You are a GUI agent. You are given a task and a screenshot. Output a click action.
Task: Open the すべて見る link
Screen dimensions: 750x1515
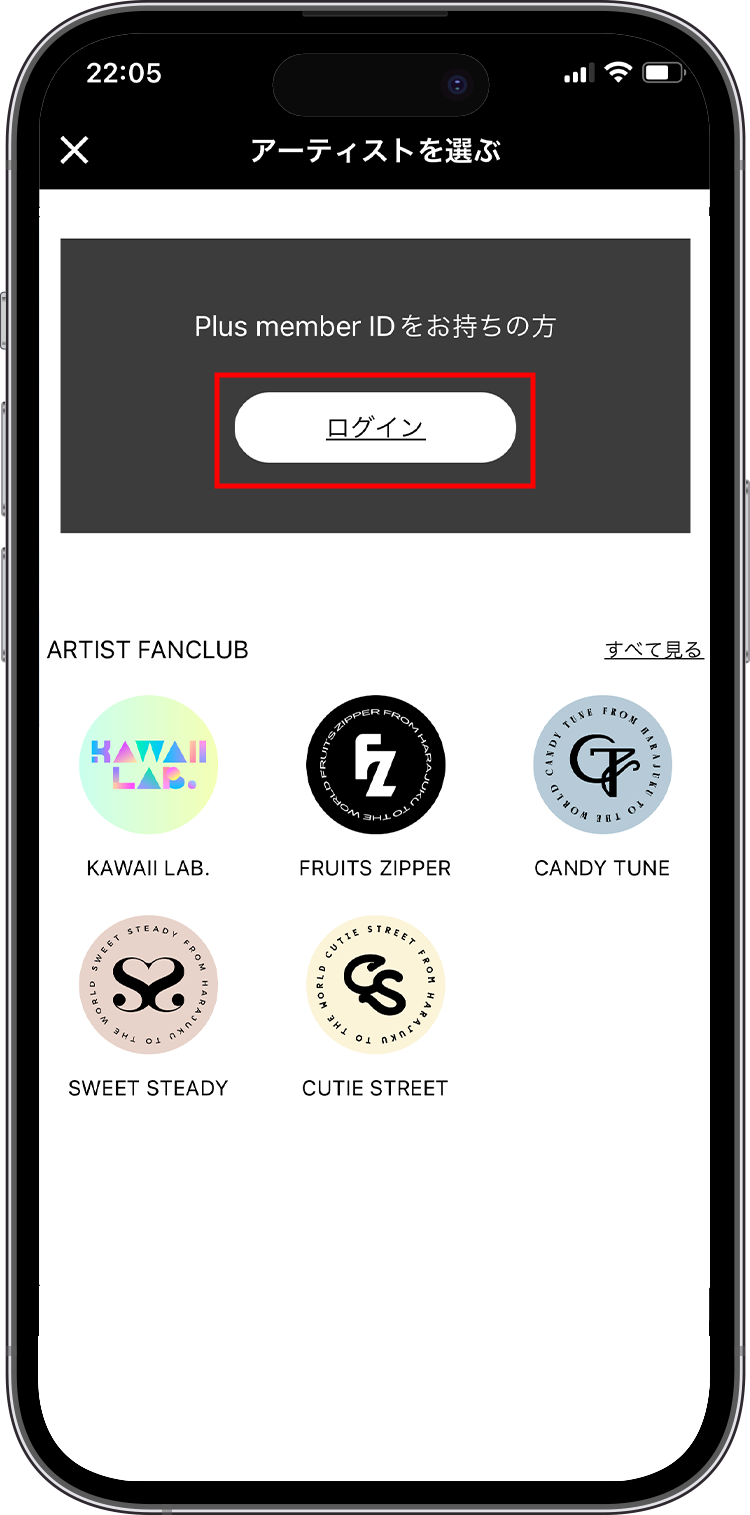(654, 650)
